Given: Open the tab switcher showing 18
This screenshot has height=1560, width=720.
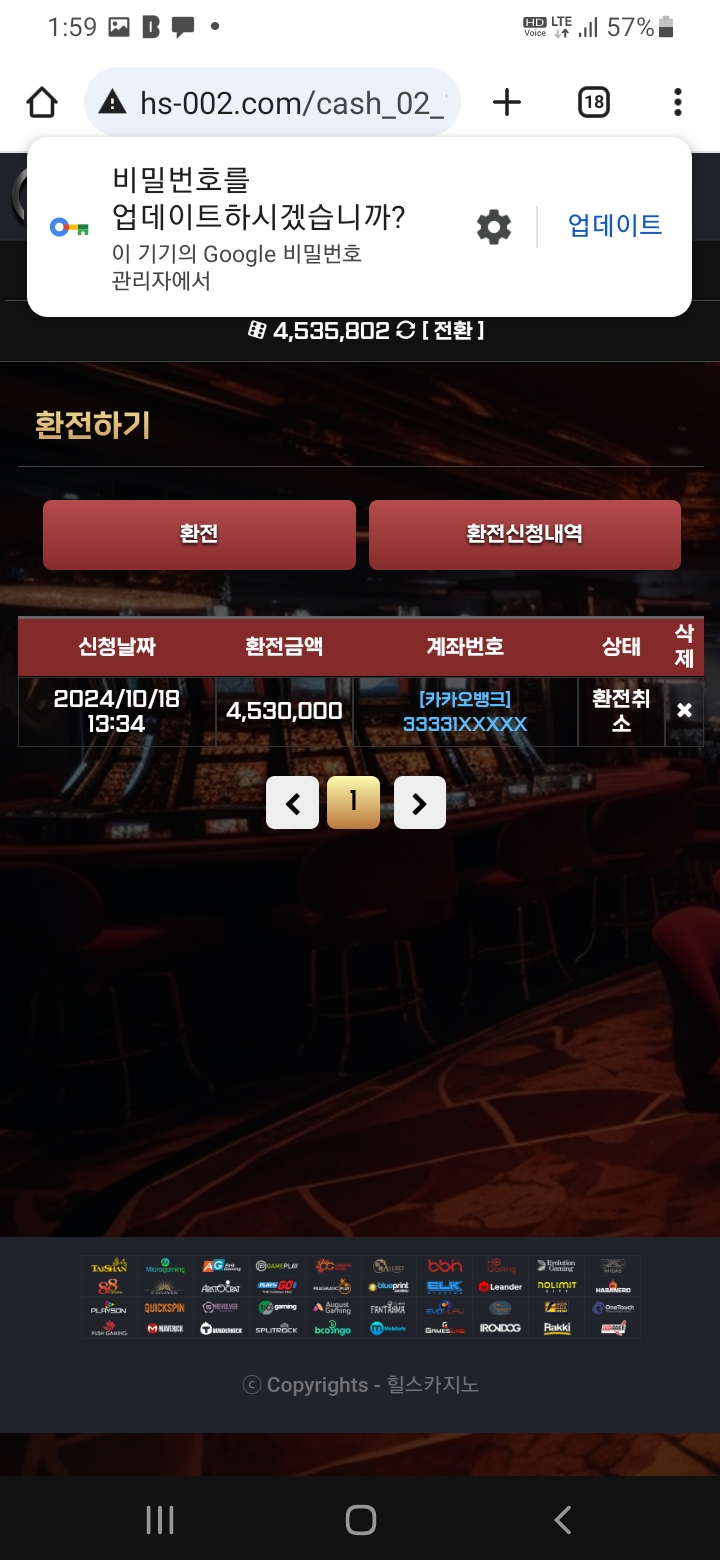Looking at the screenshot, I should click(593, 102).
